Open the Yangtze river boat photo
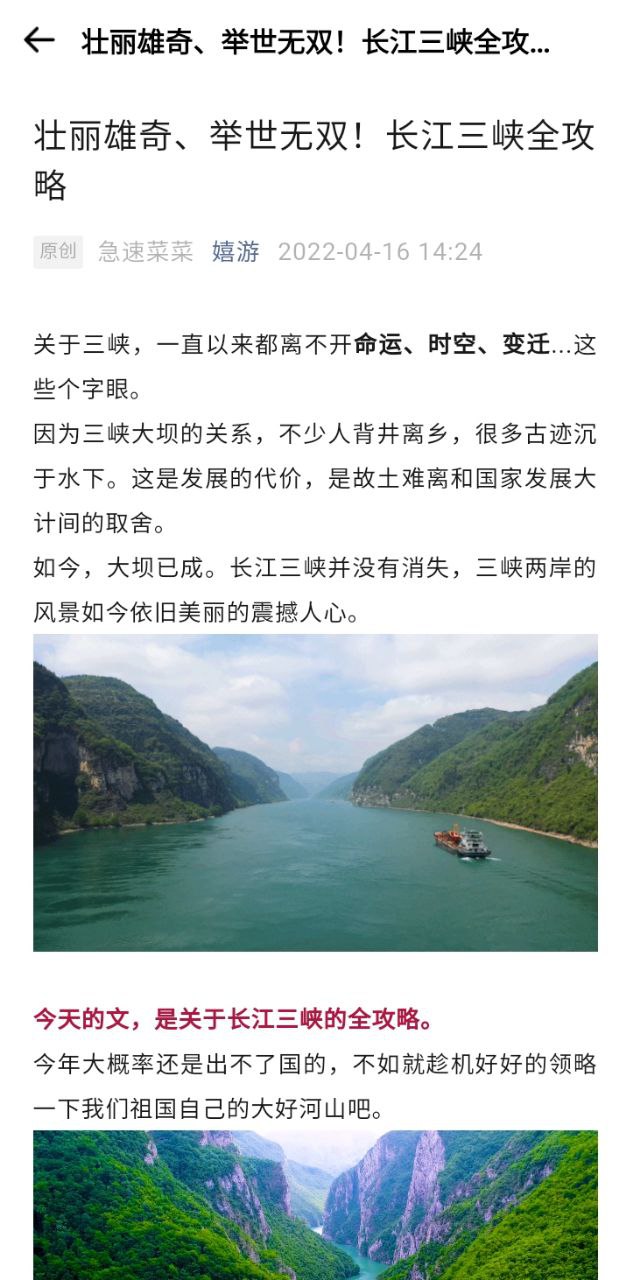The width and height of the screenshot is (630, 1280). click(x=315, y=792)
